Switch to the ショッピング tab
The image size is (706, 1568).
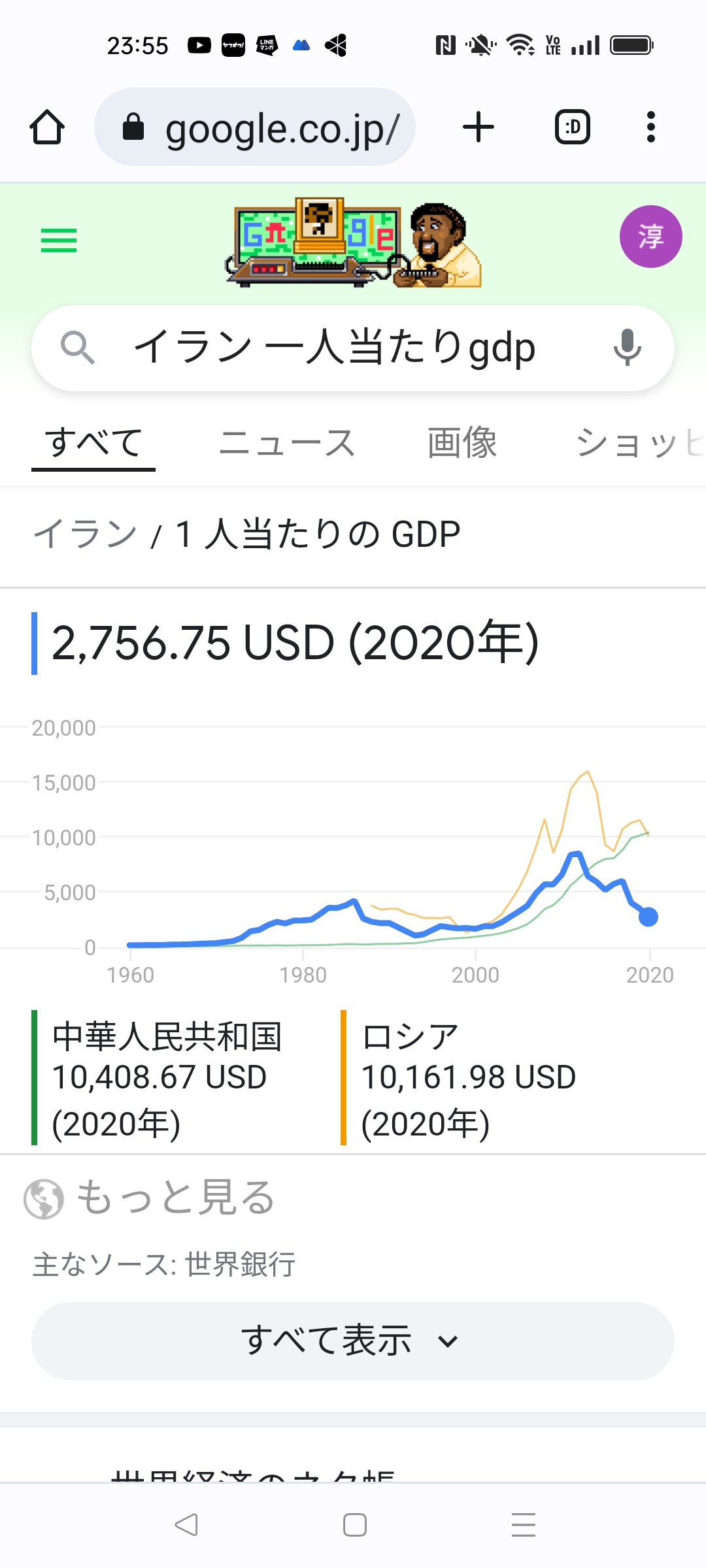(x=637, y=443)
